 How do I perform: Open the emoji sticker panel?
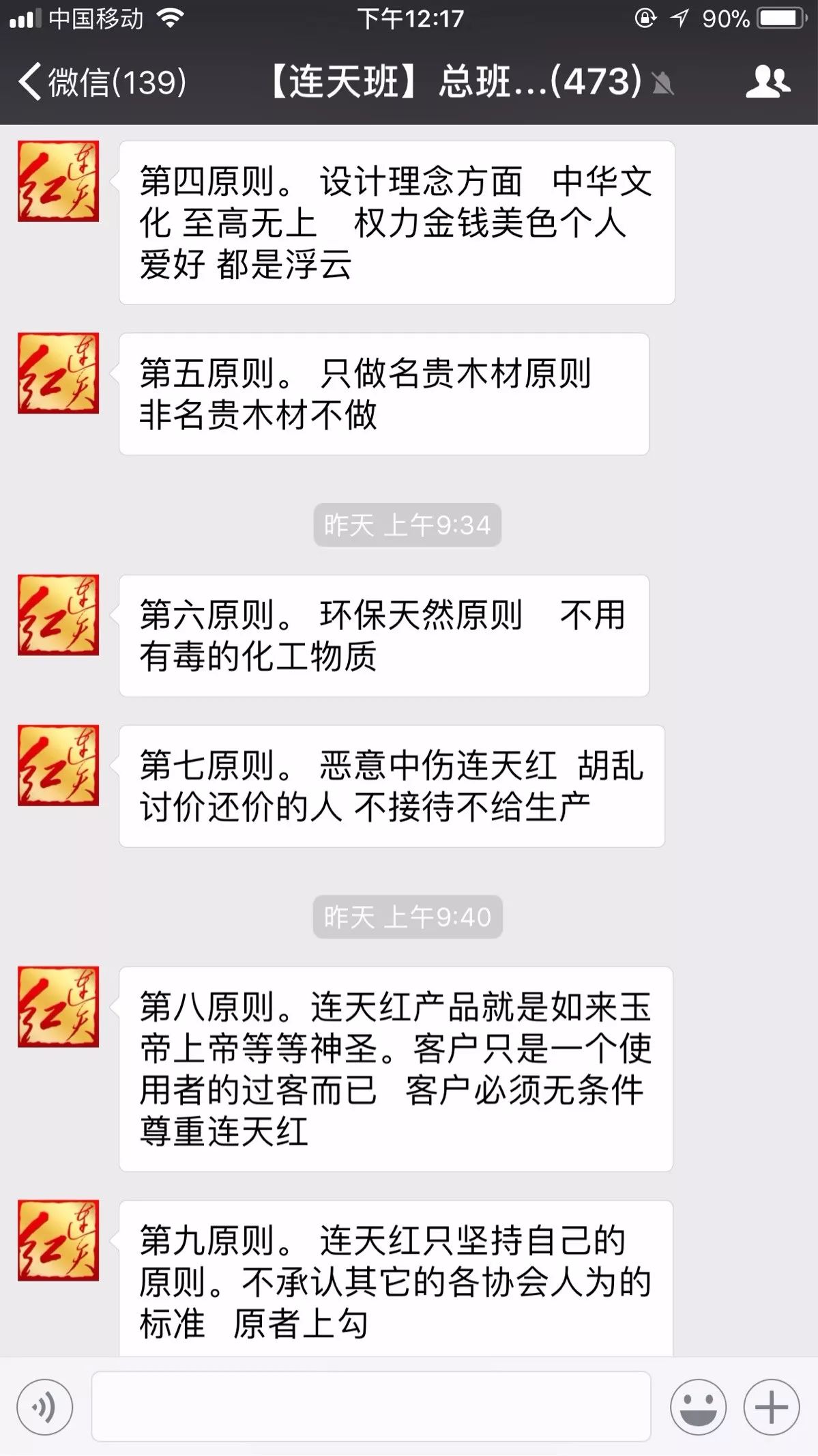(698, 1407)
